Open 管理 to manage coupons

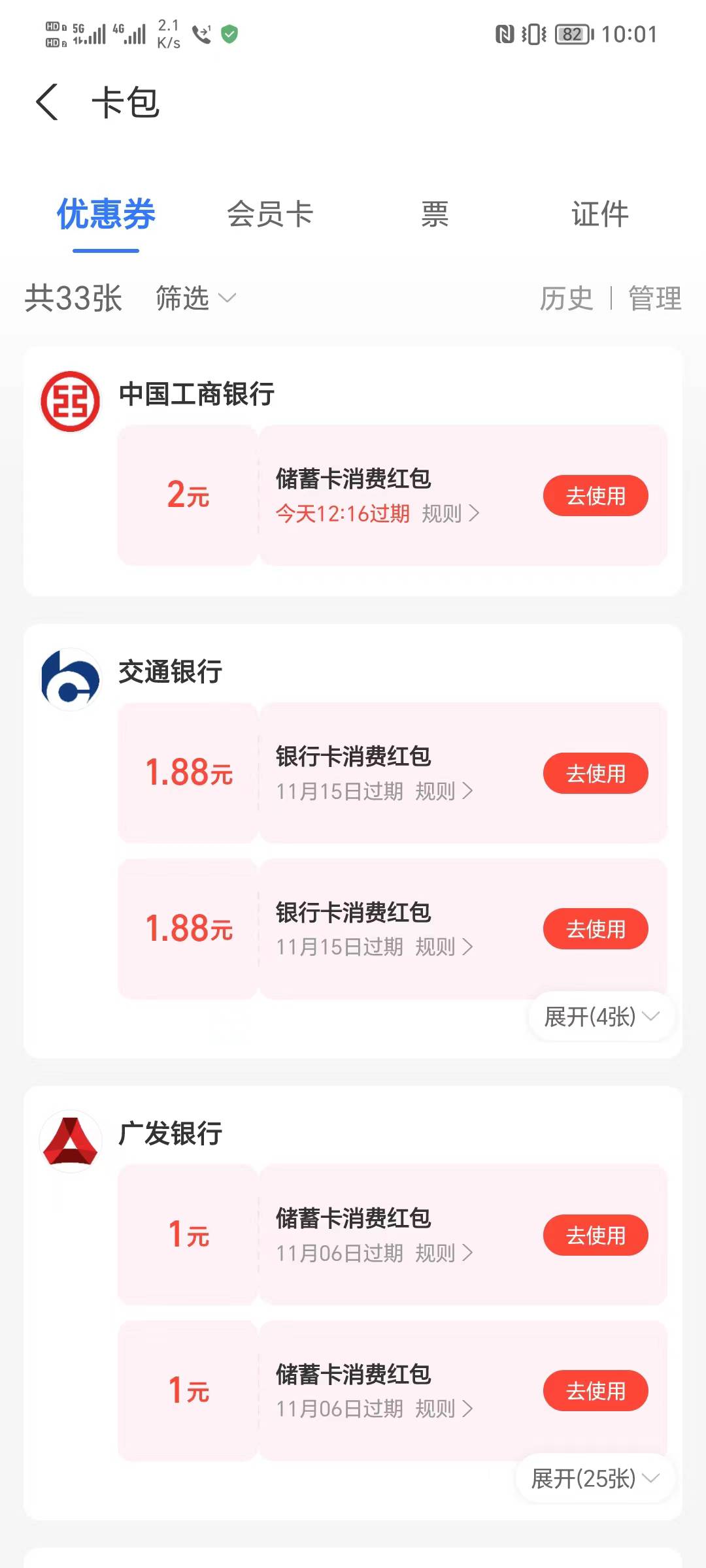pyautogui.click(x=654, y=299)
